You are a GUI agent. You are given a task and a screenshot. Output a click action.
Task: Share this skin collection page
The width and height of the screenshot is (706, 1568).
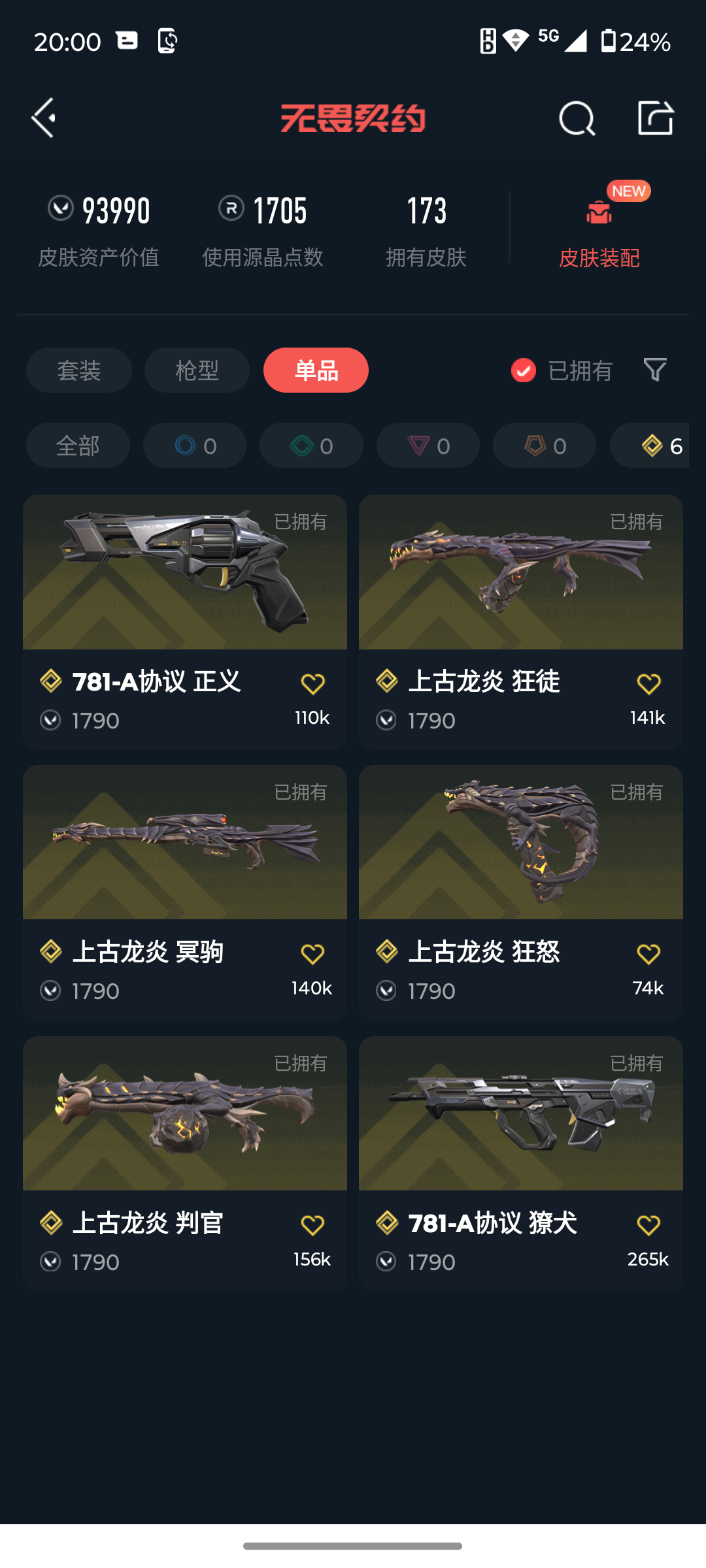point(655,118)
